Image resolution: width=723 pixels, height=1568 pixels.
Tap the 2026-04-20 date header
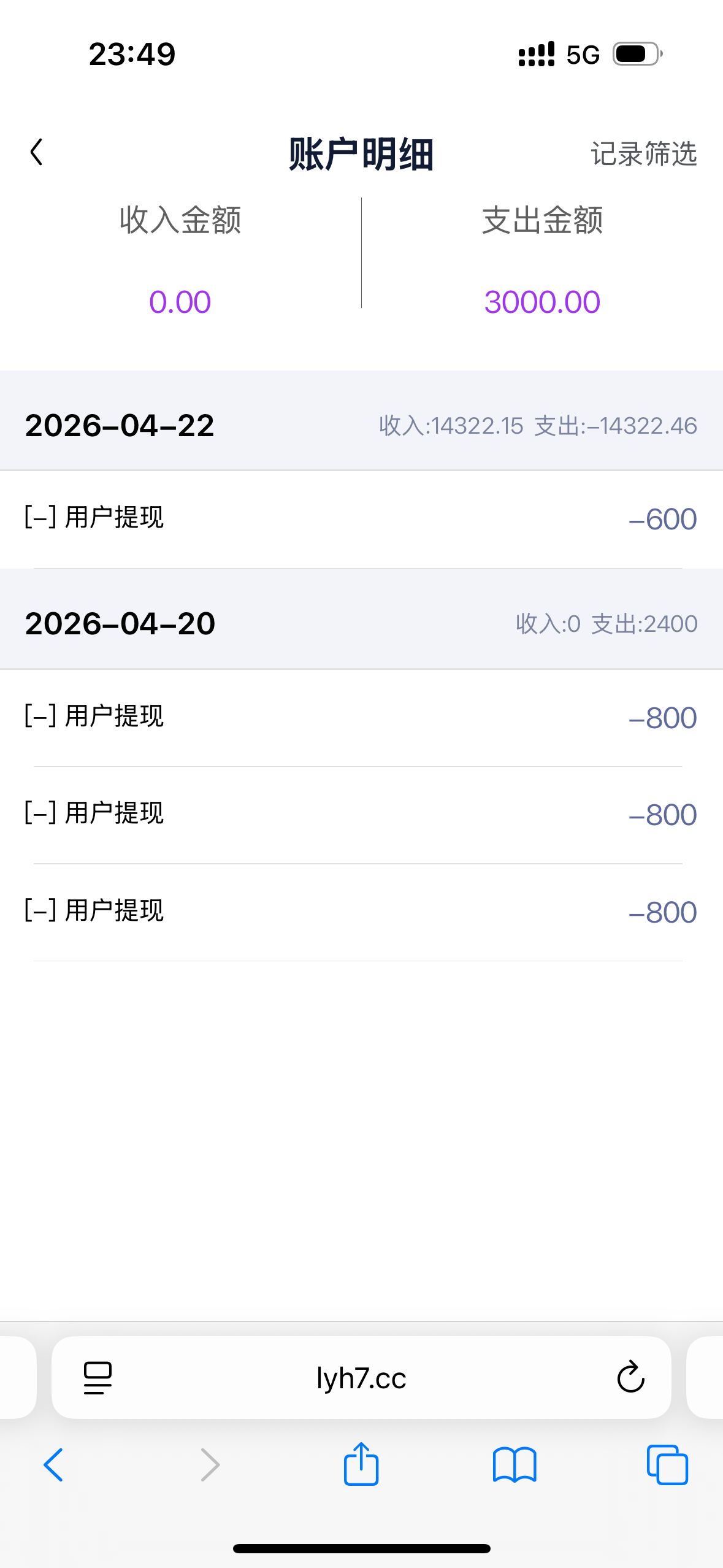pos(119,624)
